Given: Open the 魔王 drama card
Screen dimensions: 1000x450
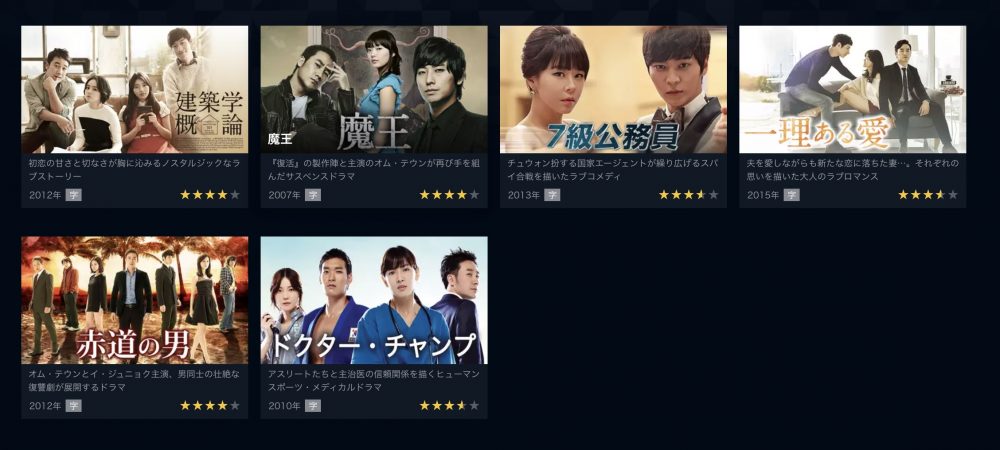Looking at the screenshot, I should (374, 90).
